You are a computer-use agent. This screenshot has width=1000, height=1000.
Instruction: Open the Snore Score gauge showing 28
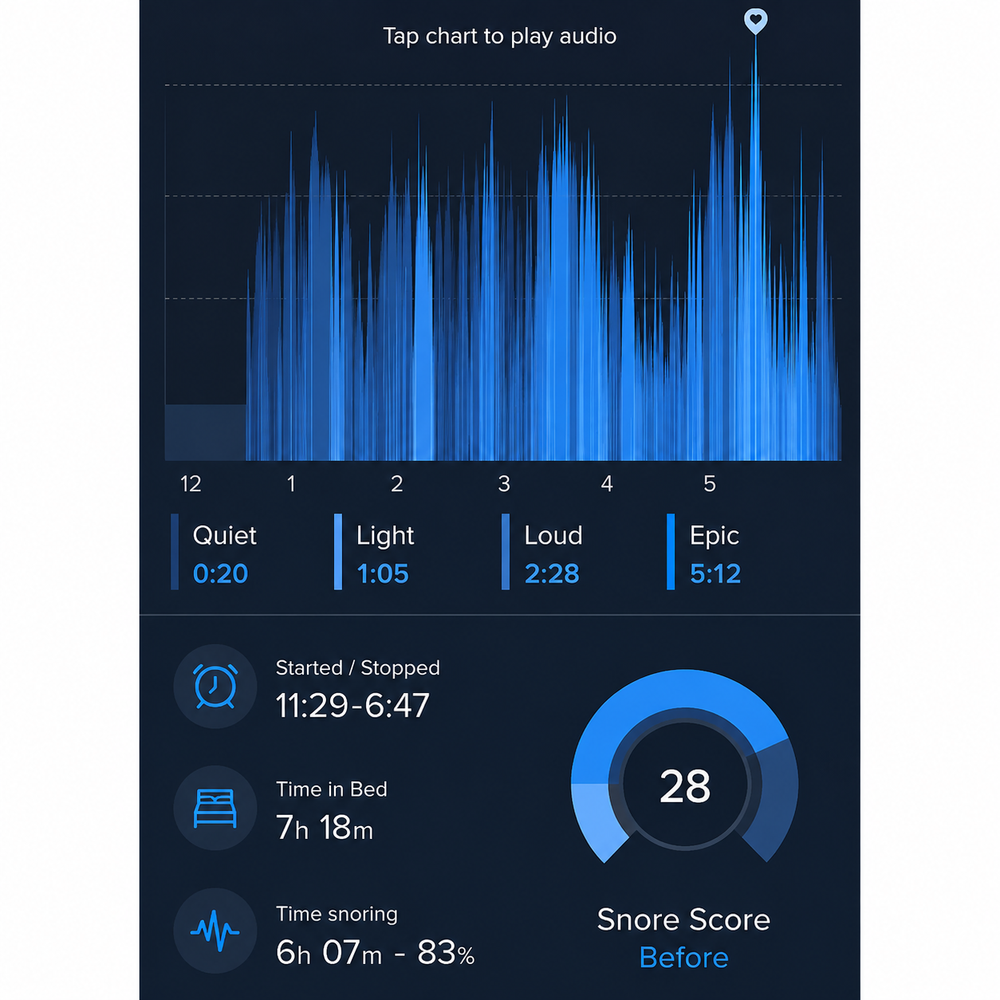pyautogui.click(x=684, y=766)
